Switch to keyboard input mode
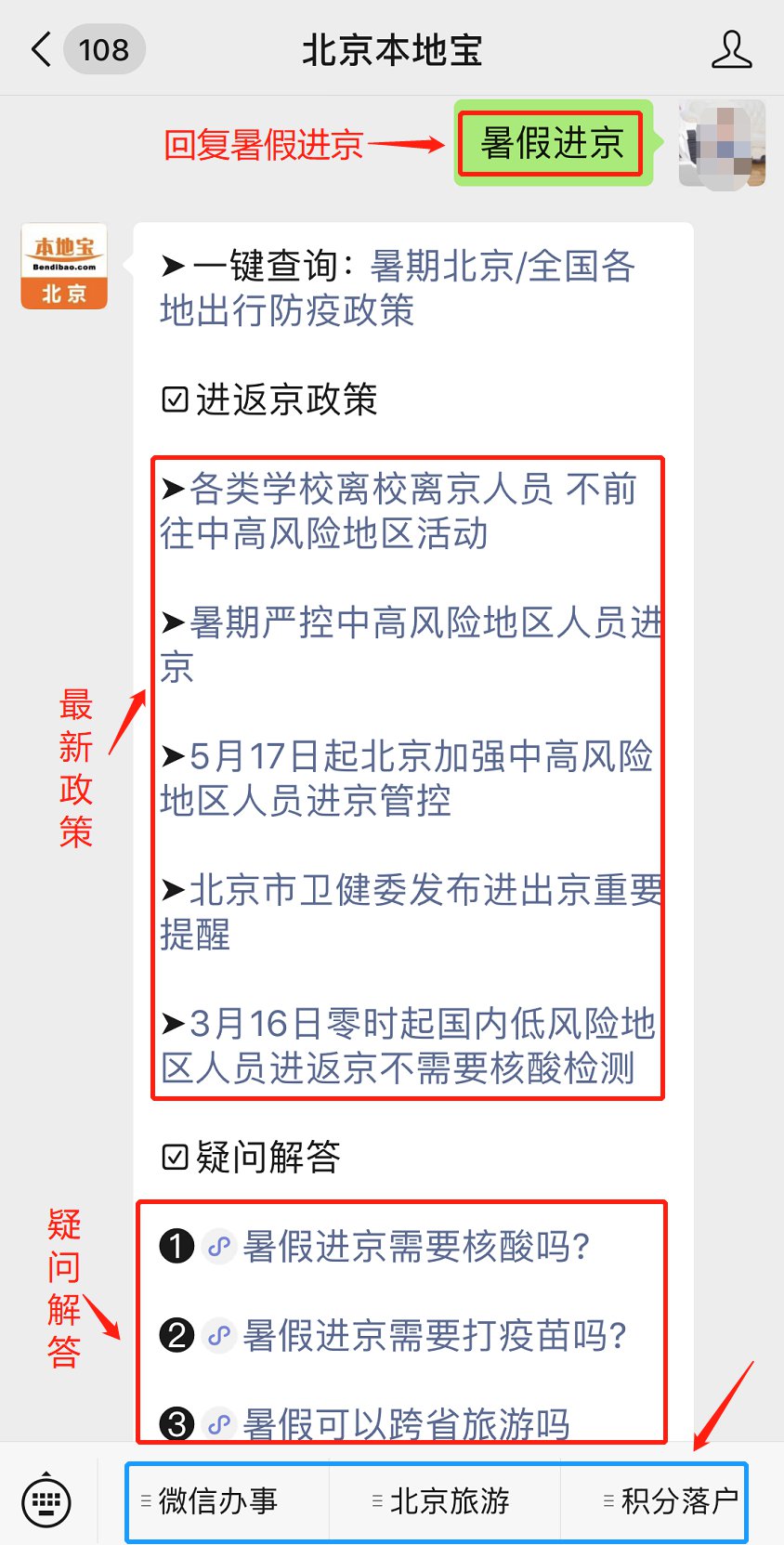The image size is (784, 1545). (46, 1500)
